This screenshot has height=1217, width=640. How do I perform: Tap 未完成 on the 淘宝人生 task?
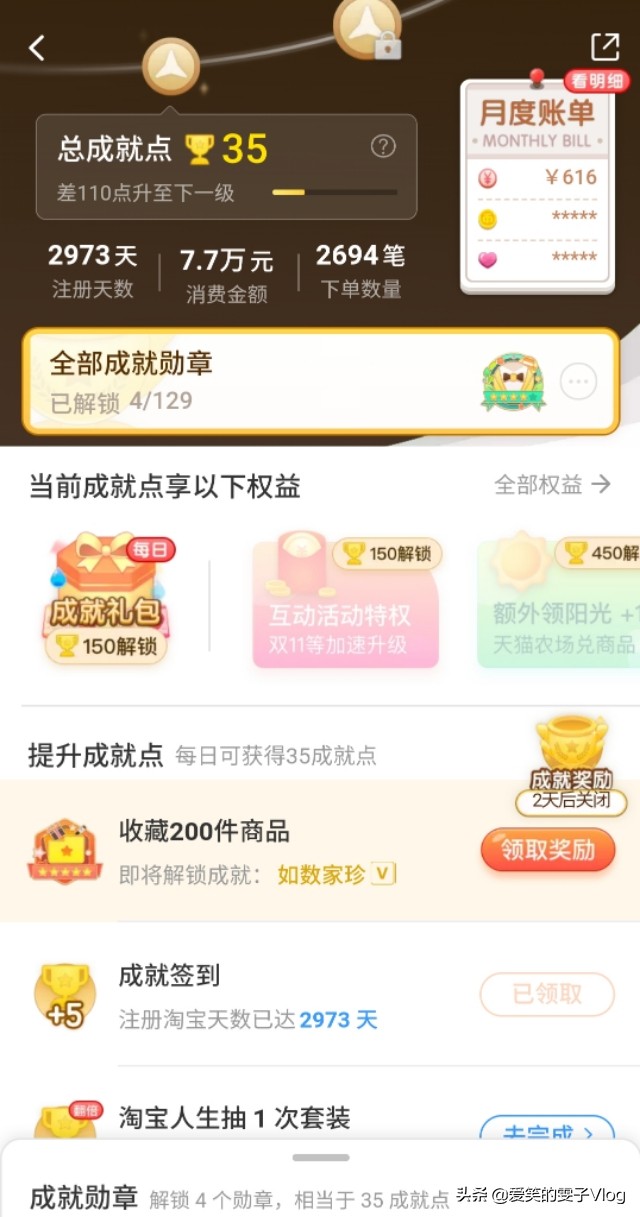tap(547, 1130)
